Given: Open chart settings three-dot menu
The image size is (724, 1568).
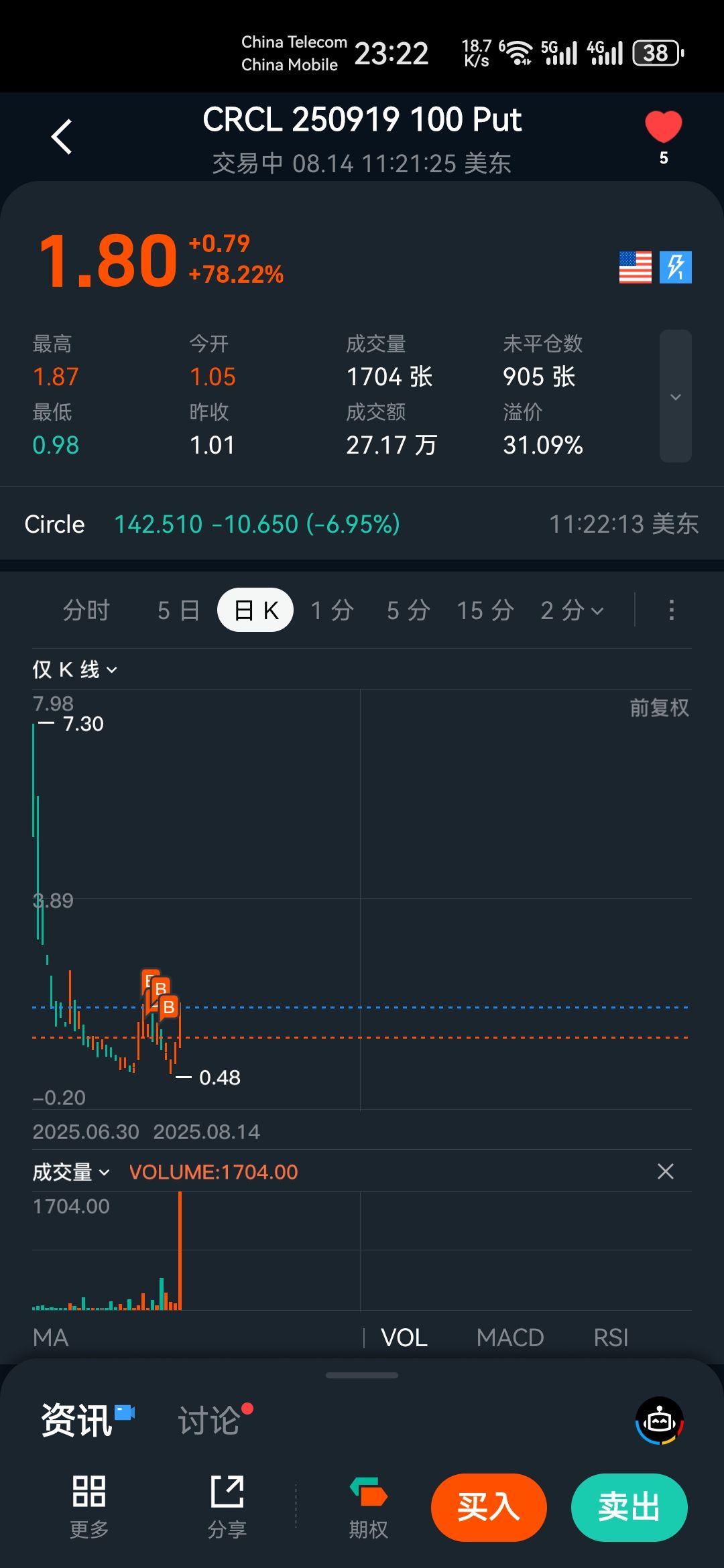Looking at the screenshot, I should (671, 610).
